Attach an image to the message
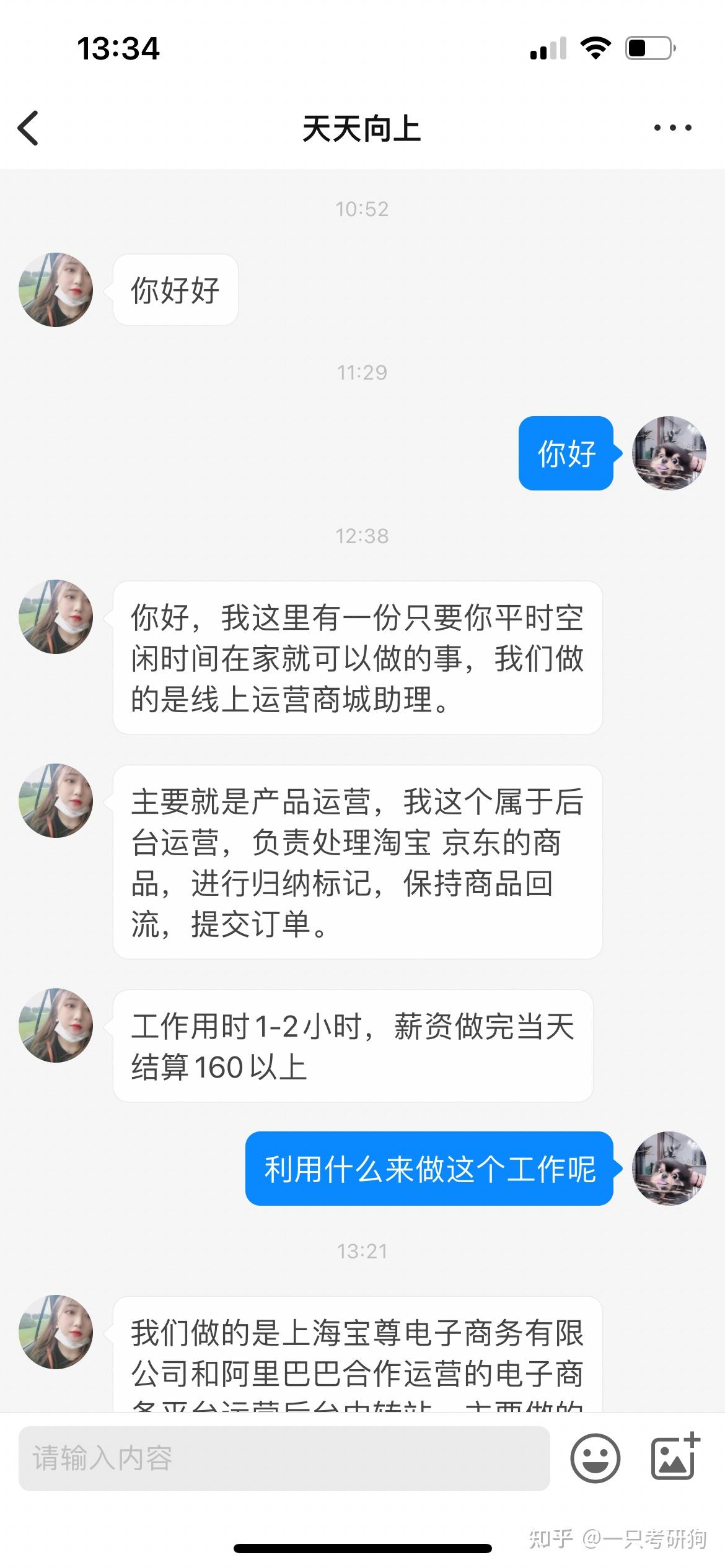 675,1457
